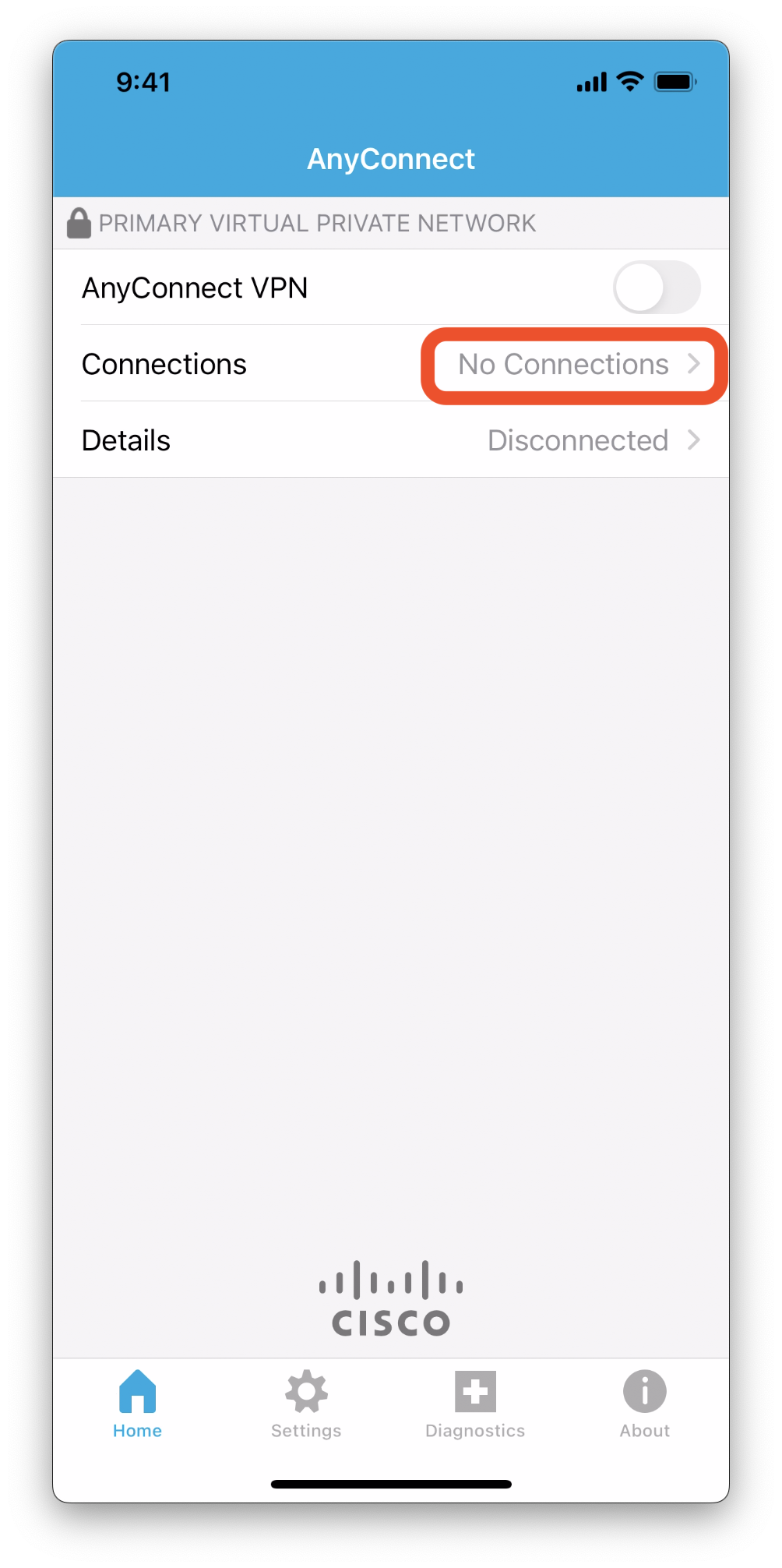Open the Connections row
This screenshot has height=1568, width=782.
391,364
